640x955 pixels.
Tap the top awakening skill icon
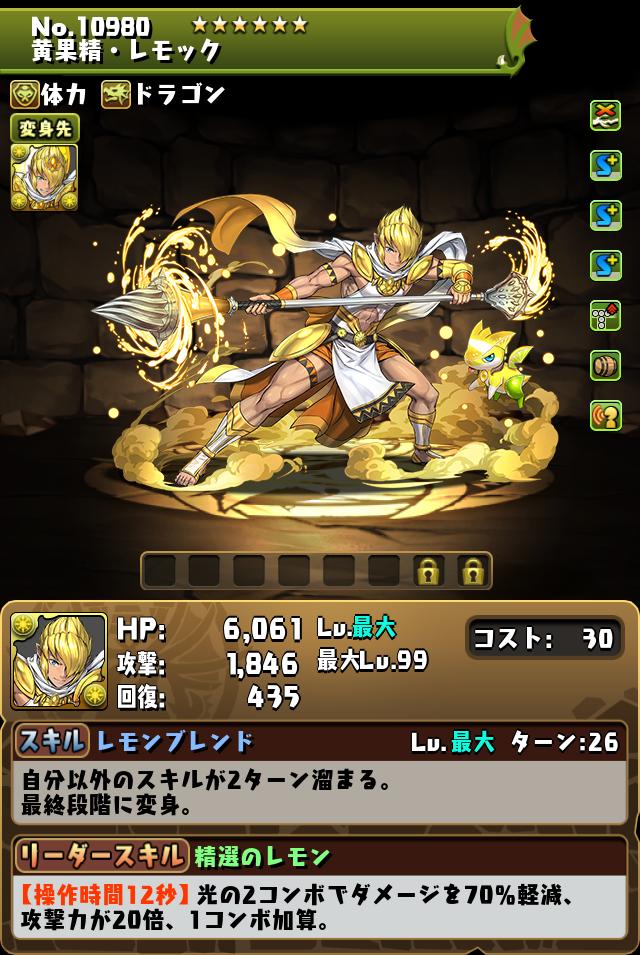pyautogui.click(x=605, y=114)
